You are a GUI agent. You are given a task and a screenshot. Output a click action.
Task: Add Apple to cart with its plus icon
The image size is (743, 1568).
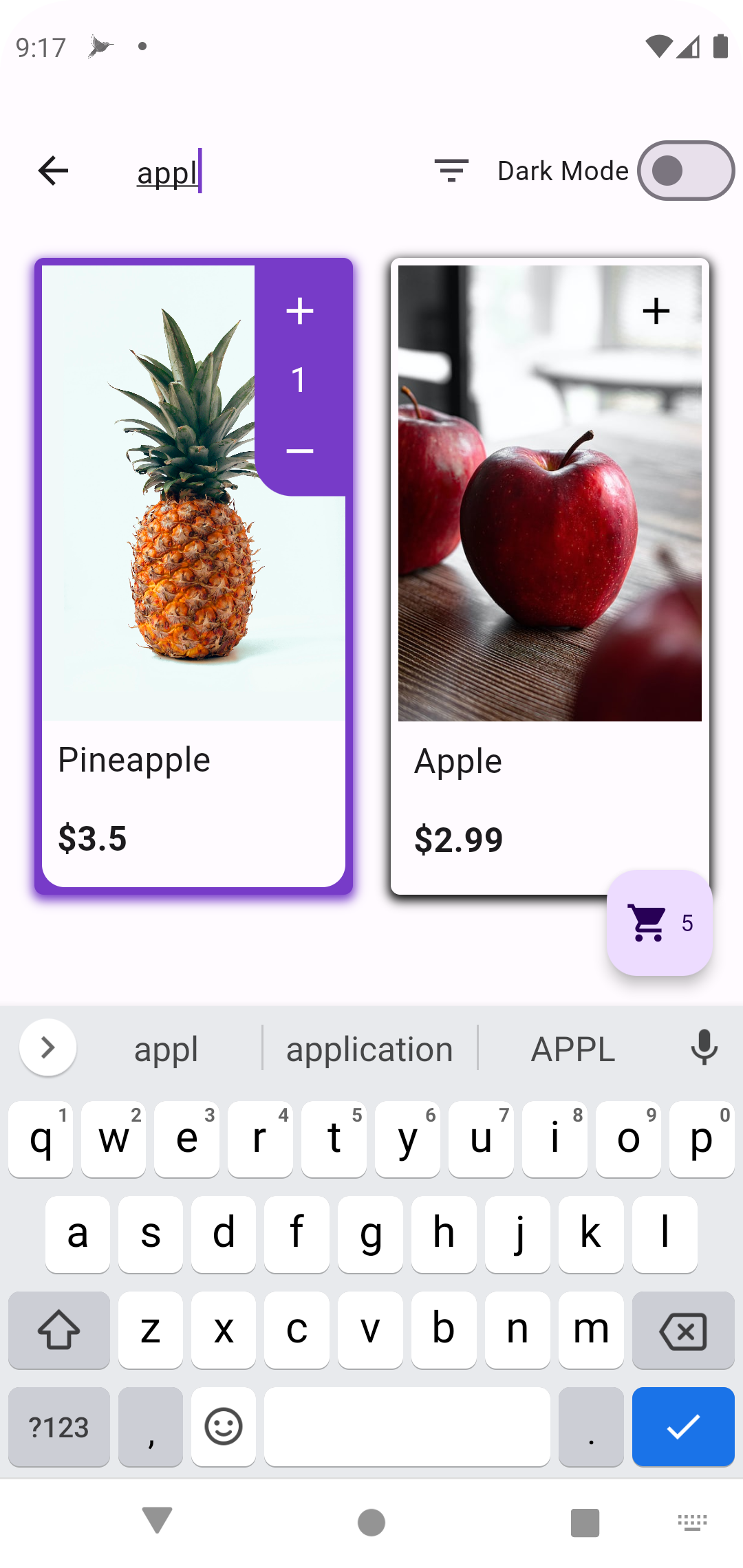(x=656, y=312)
